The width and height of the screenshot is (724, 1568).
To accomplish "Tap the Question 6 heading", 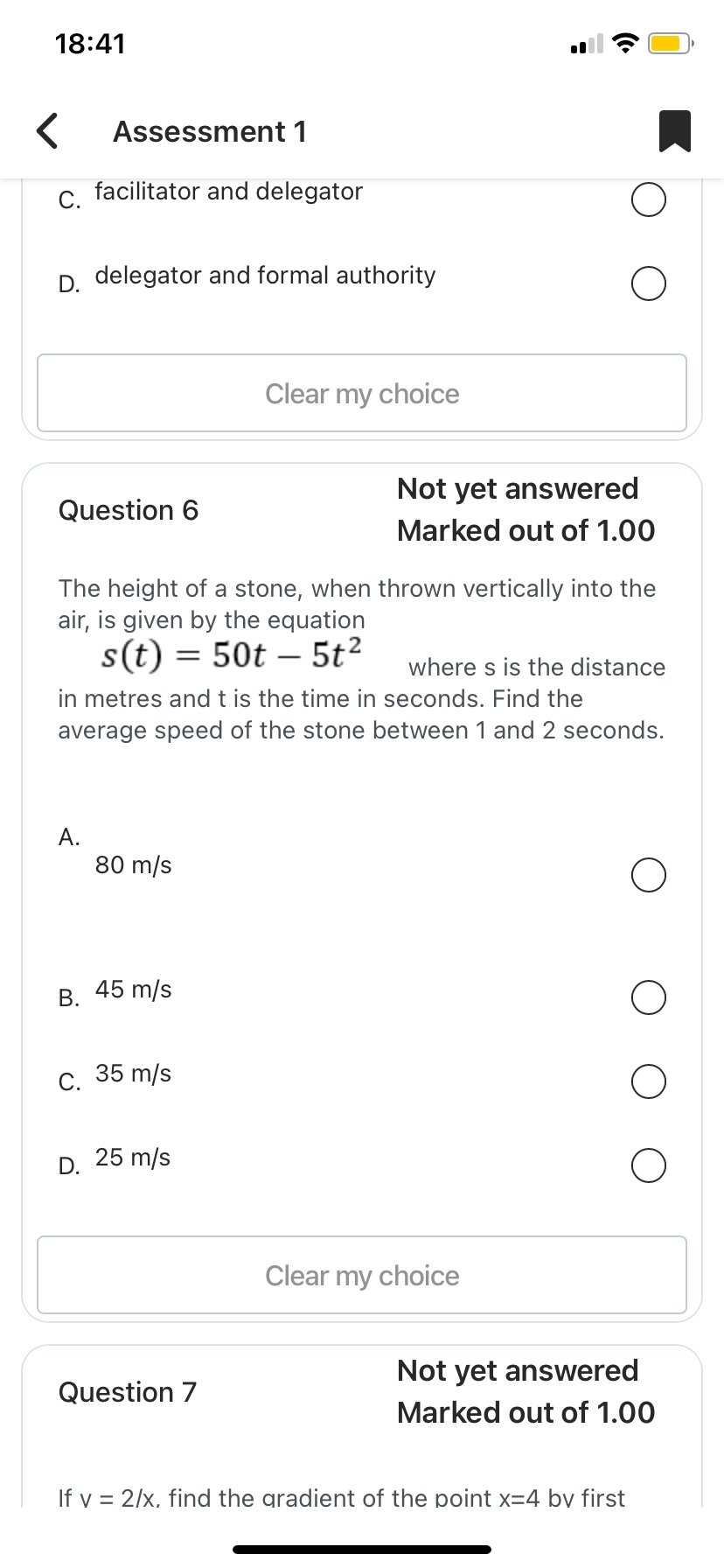I will pyautogui.click(x=128, y=509).
